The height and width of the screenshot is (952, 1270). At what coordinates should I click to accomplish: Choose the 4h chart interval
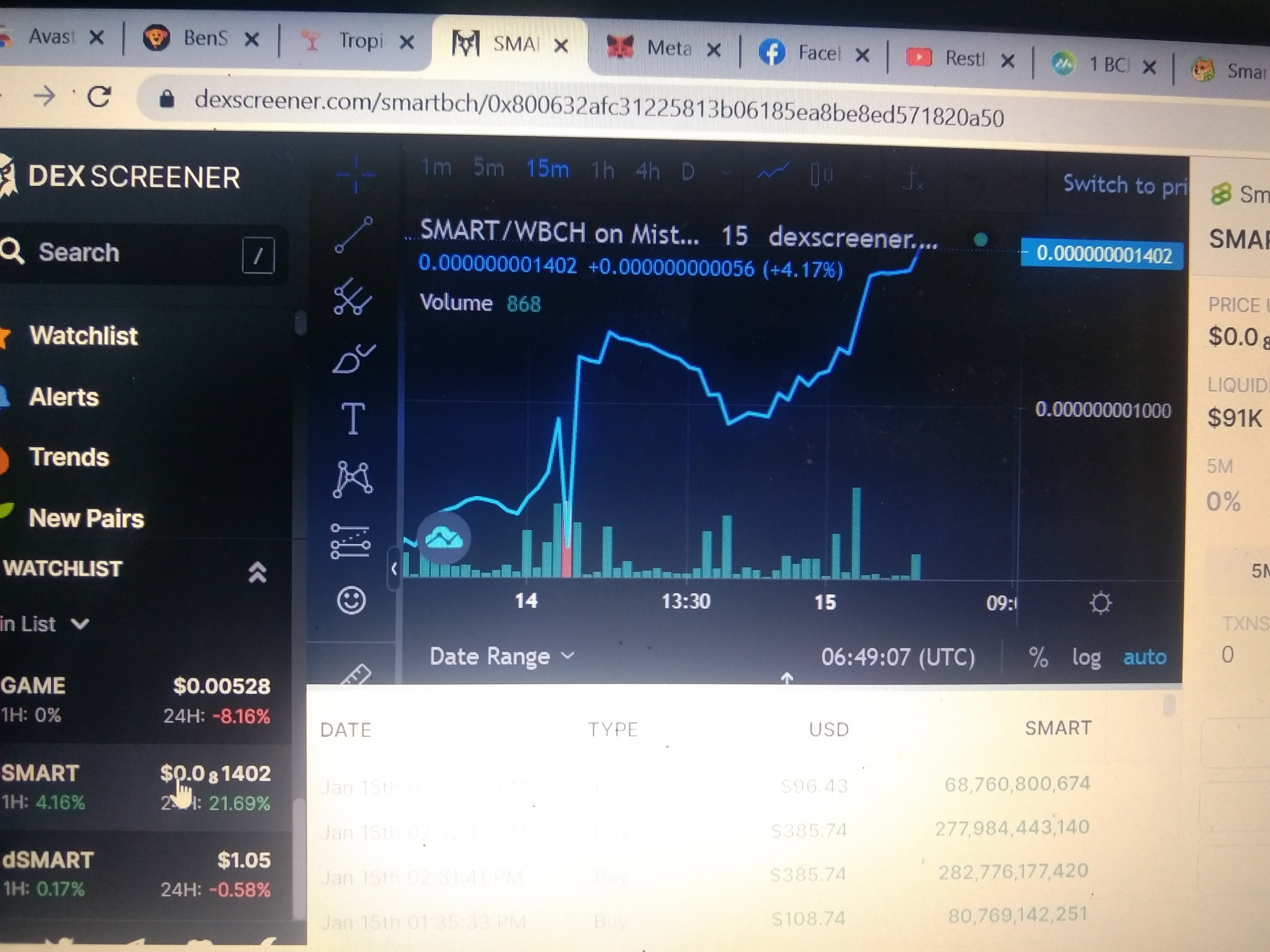pyautogui.click(x=647, y=171)
